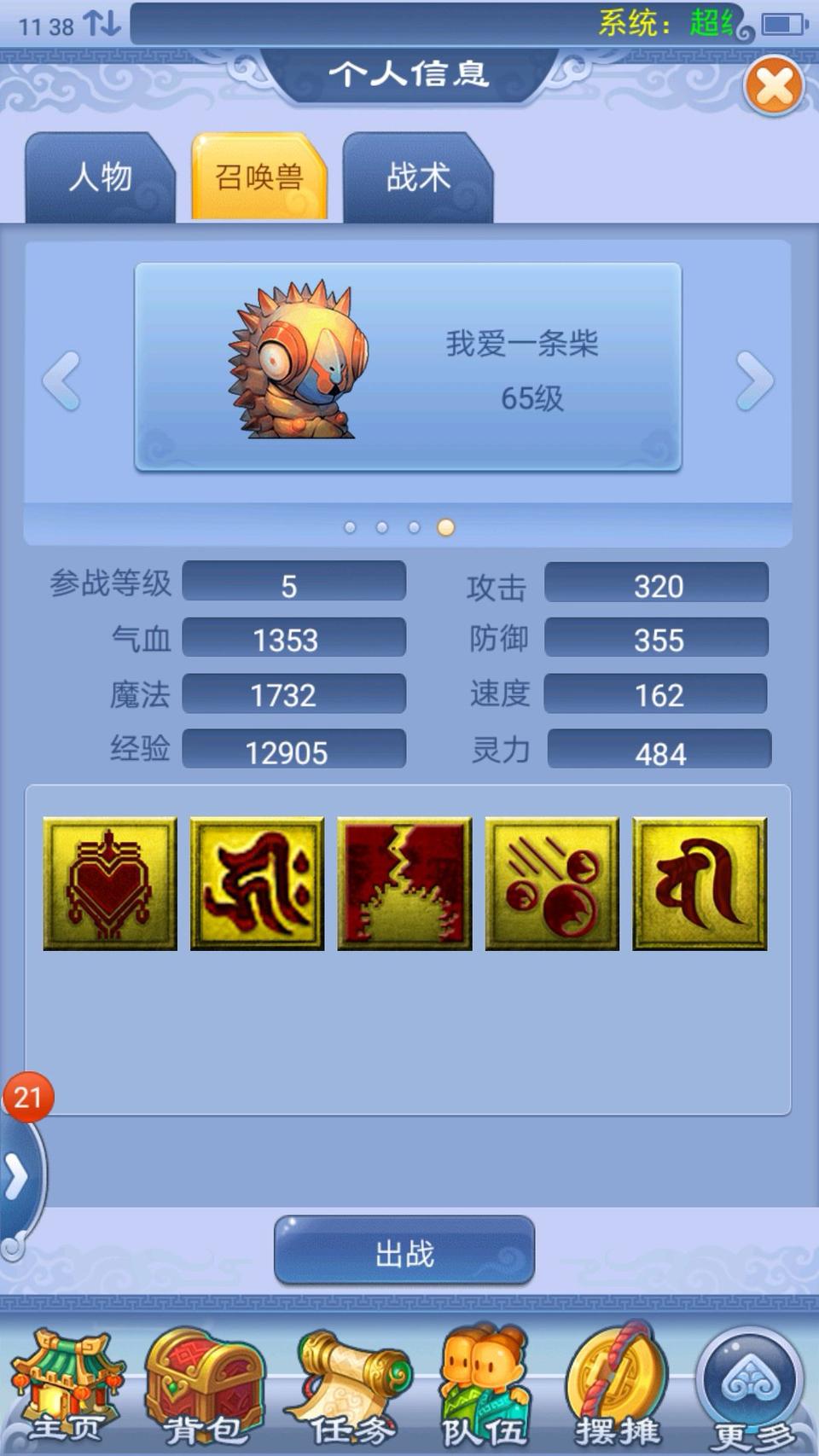View the heart skill icon

pos(110,884)
